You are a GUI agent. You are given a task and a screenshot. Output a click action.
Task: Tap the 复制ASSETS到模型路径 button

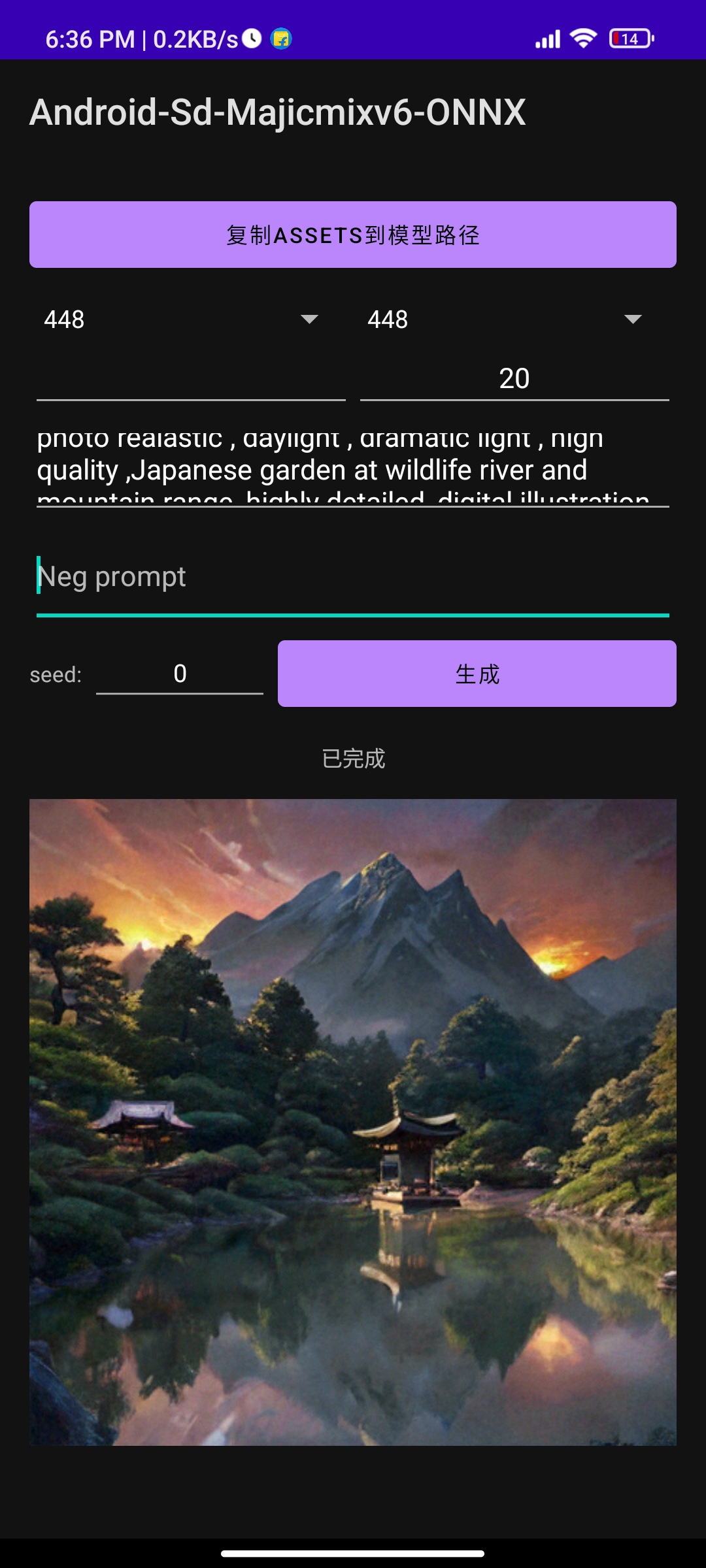pyautogui.click(x=353, y=235)
